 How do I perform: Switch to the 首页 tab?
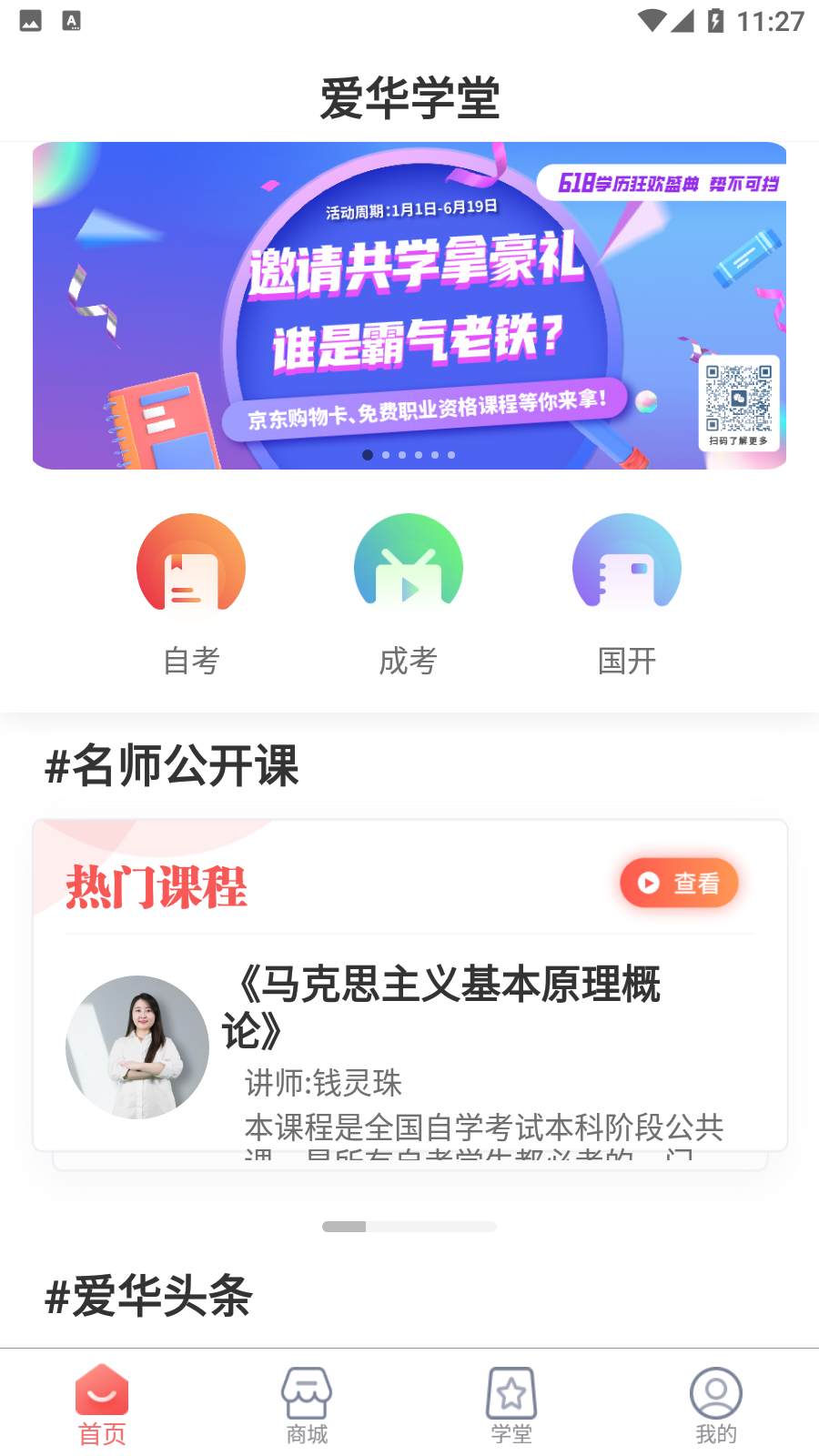coord(102,1406)
